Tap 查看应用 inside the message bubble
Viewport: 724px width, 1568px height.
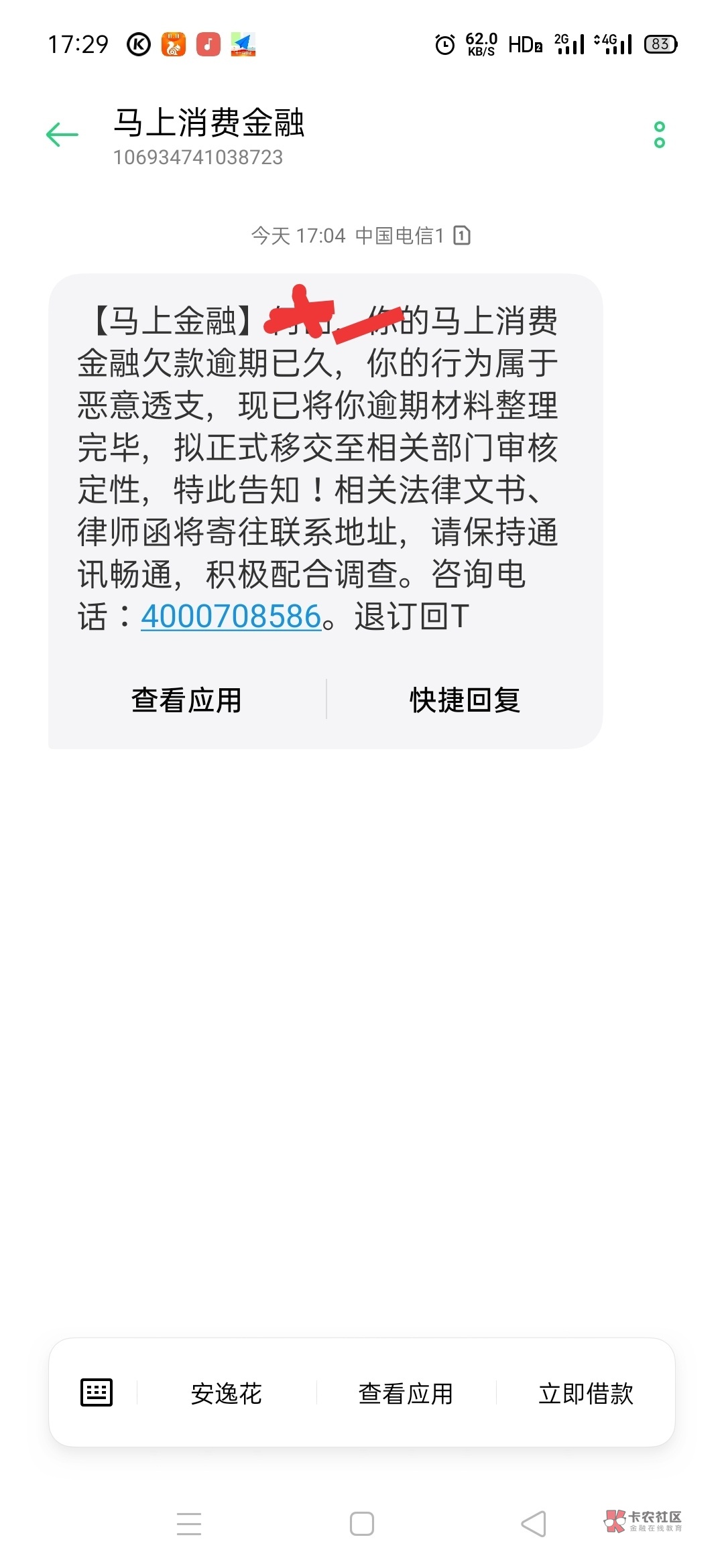pyautogui.click(x=186, y=700)
